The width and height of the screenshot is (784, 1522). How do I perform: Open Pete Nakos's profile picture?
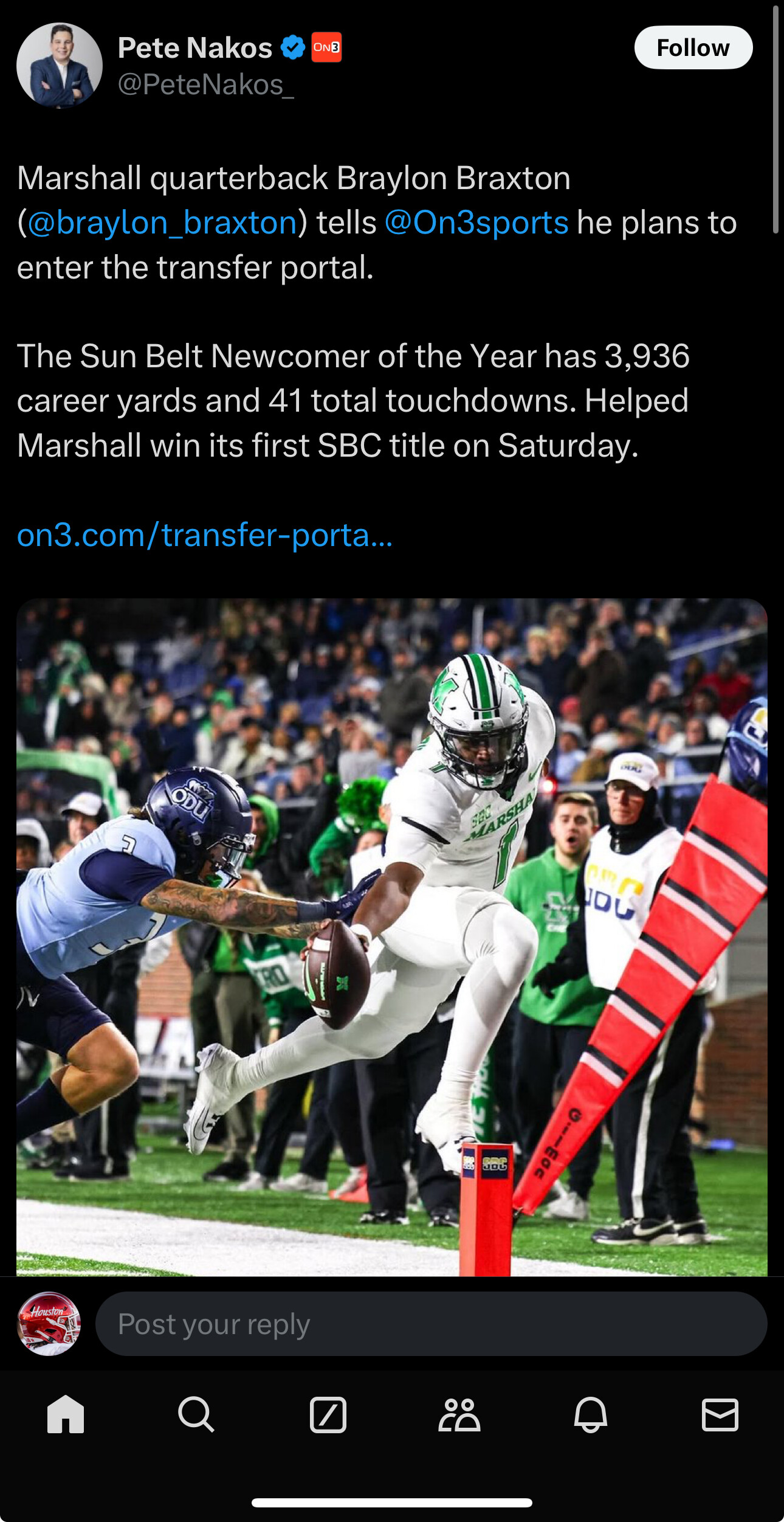[x=60, y=66]
